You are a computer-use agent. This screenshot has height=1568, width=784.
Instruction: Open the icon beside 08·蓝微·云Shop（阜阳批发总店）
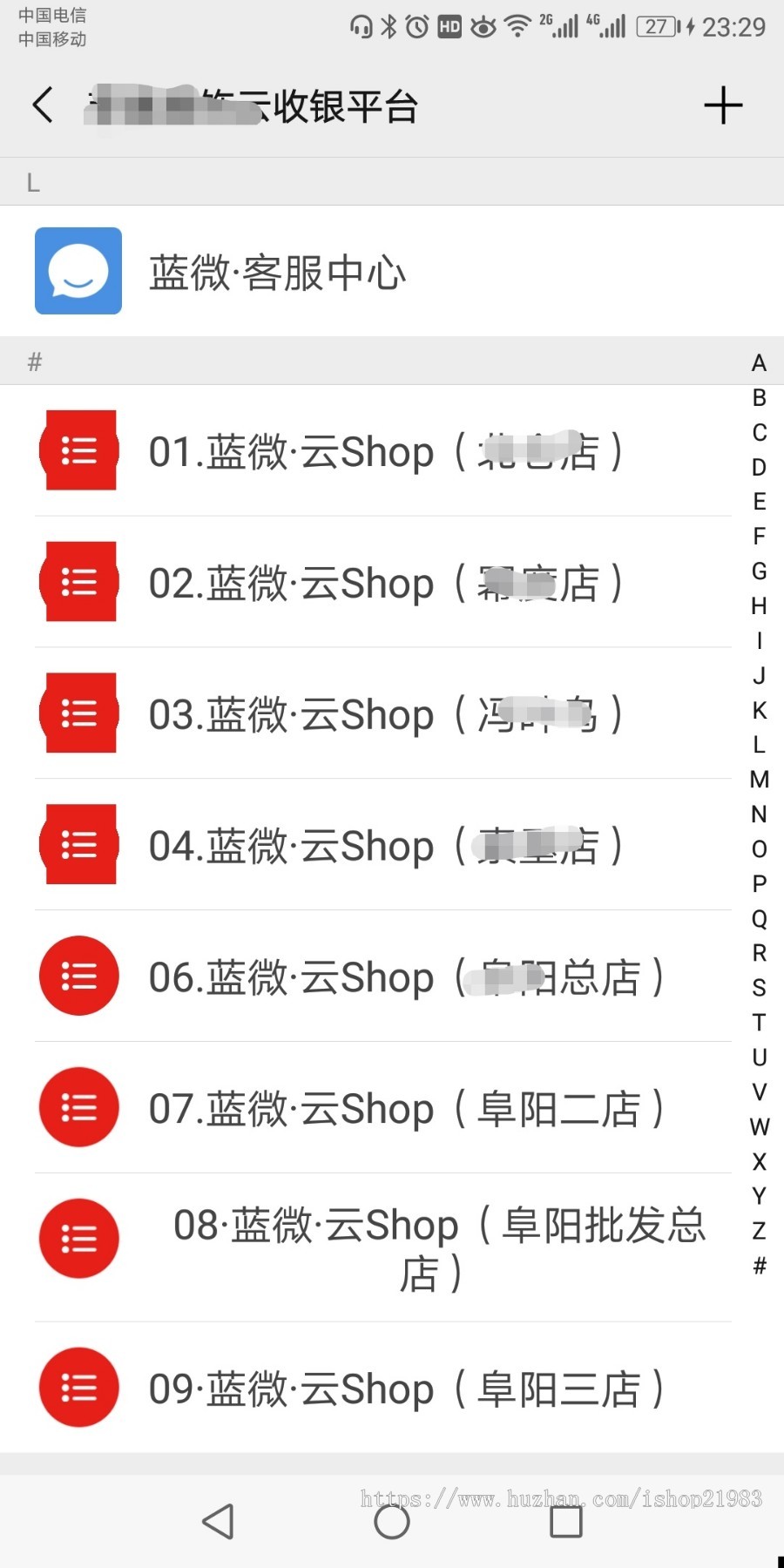(78, 1239)
